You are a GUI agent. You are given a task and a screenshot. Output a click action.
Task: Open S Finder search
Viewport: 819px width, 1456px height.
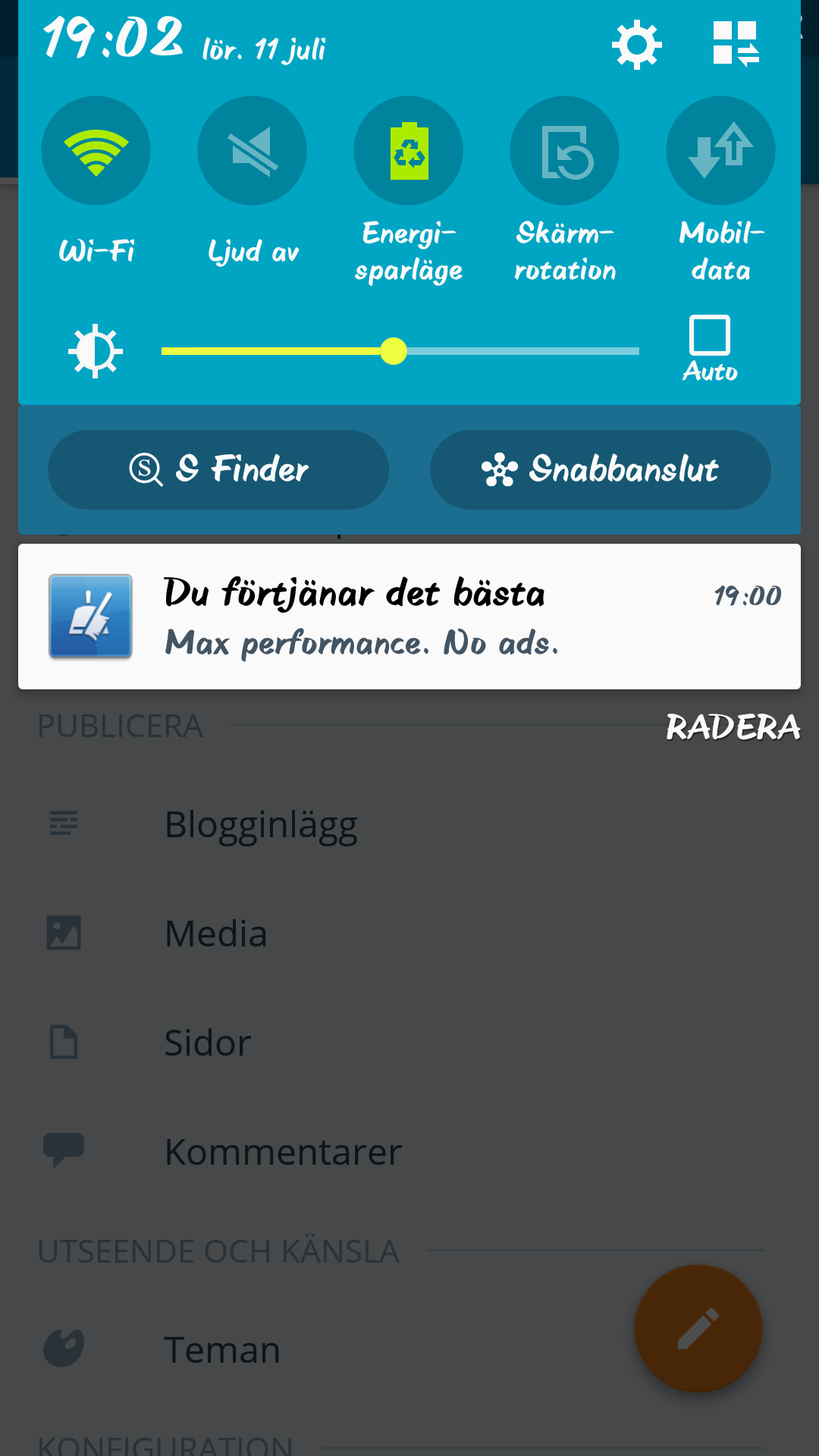(218, 469)
